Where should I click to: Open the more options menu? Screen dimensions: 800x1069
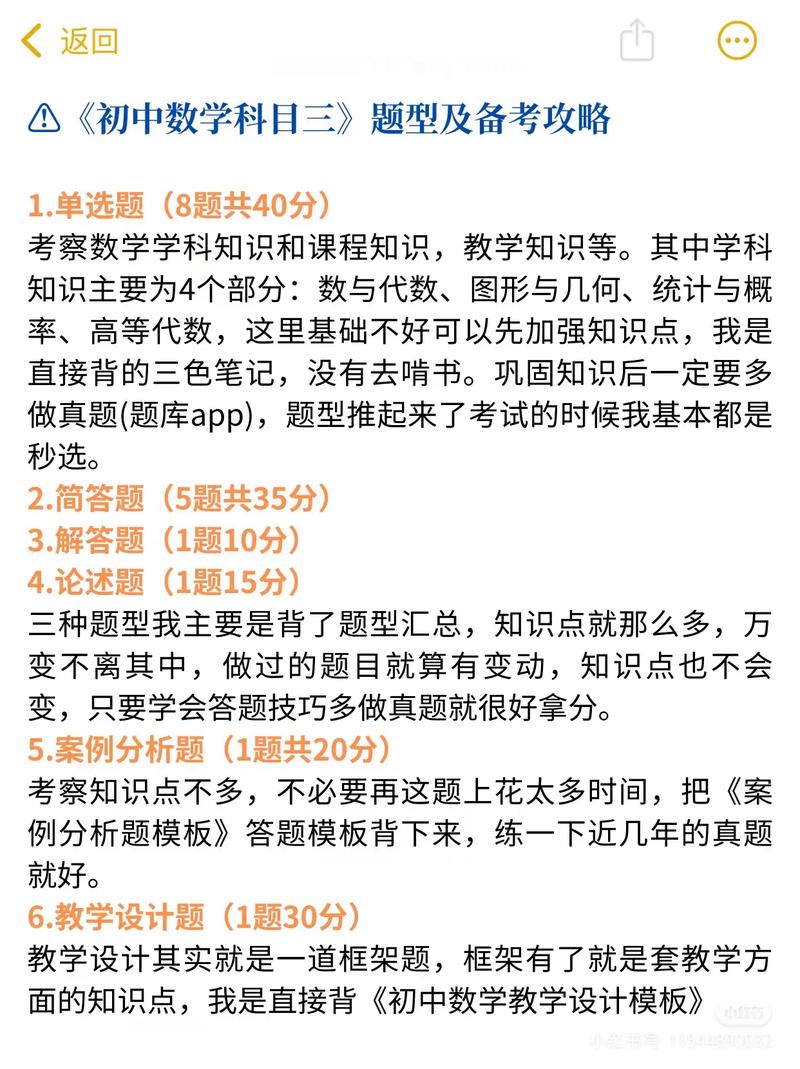click(737, 40)
